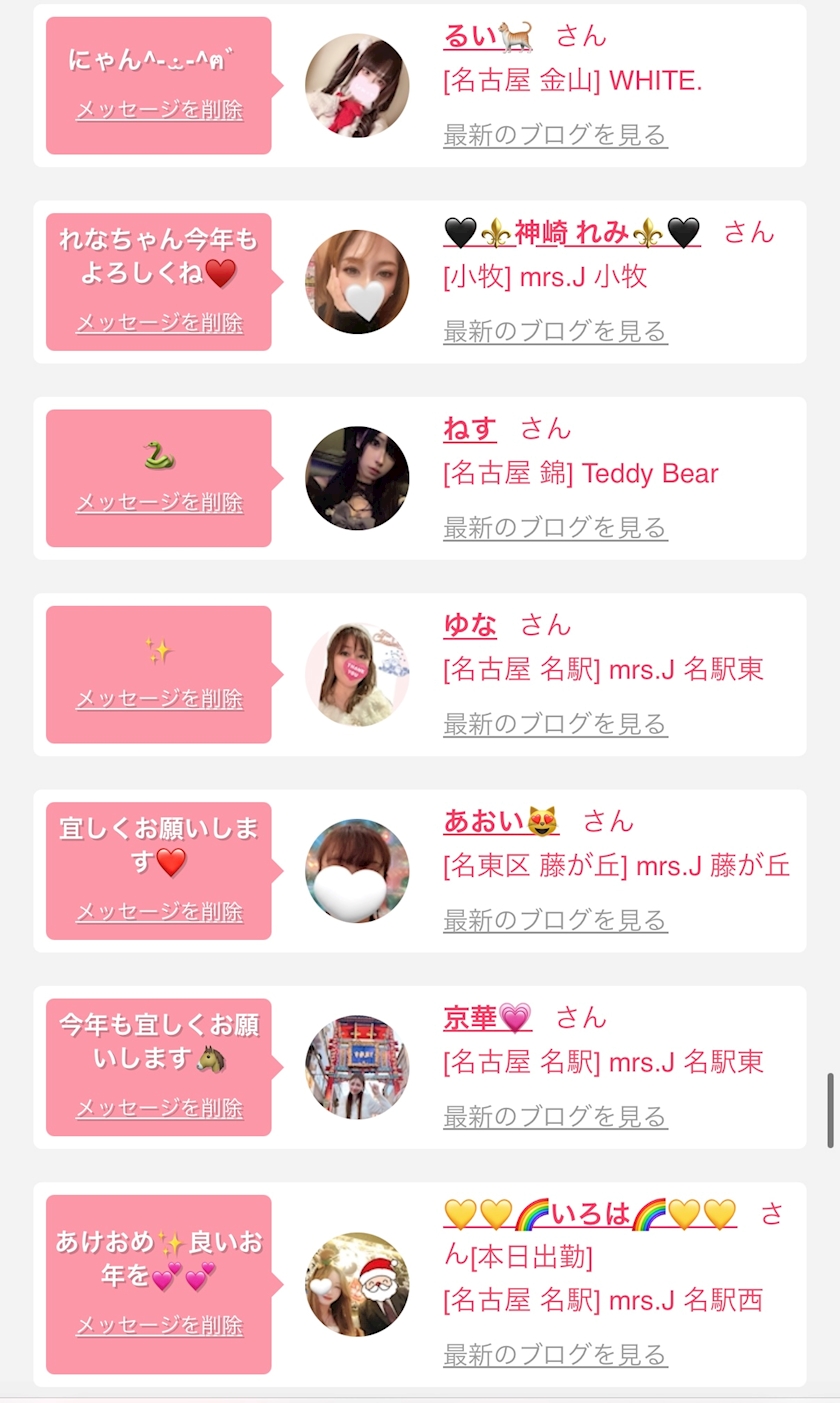Delete the message sent to あおい

[159, 912]
